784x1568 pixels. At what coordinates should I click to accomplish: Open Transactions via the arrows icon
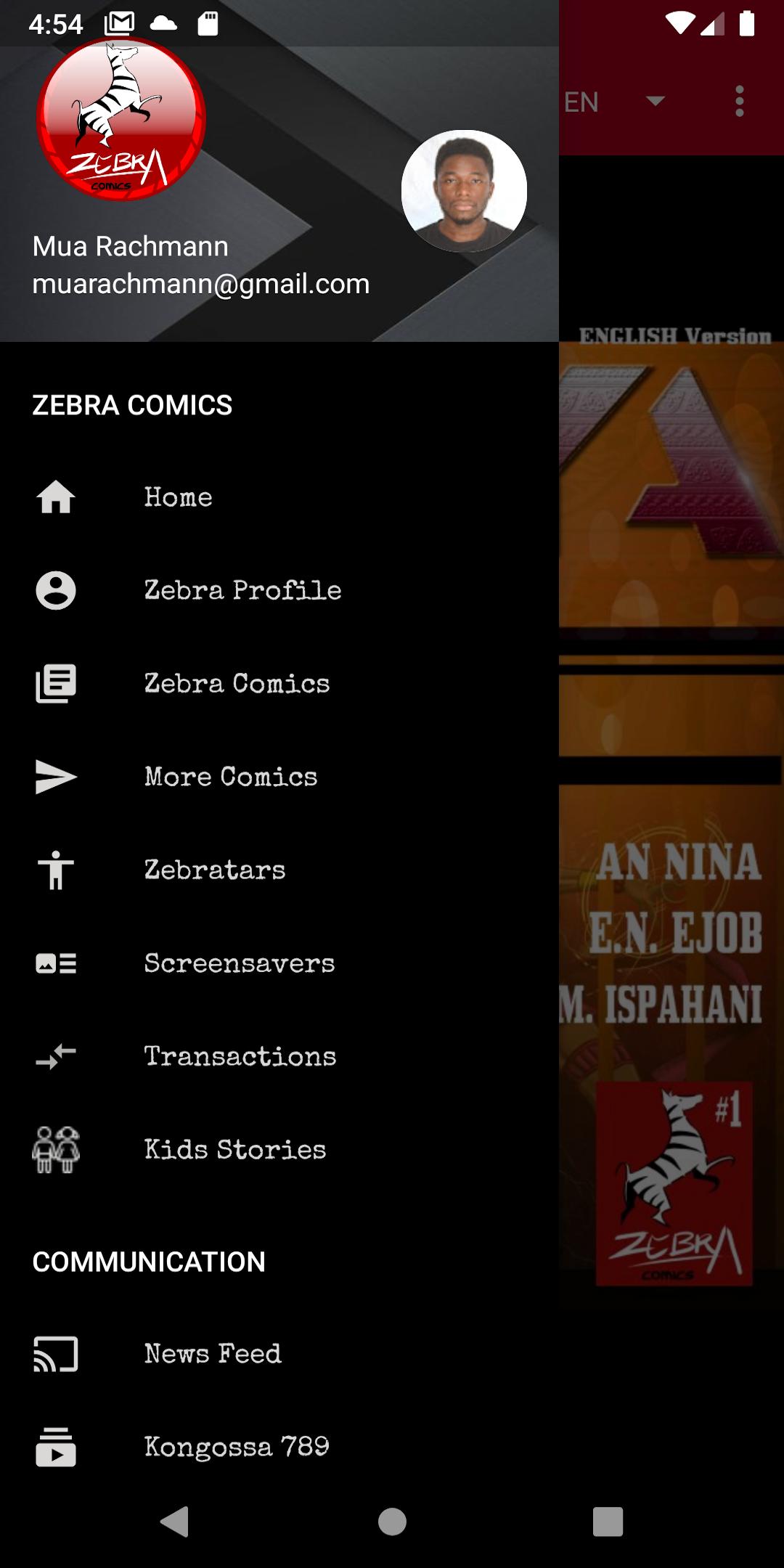(55, 1056)
